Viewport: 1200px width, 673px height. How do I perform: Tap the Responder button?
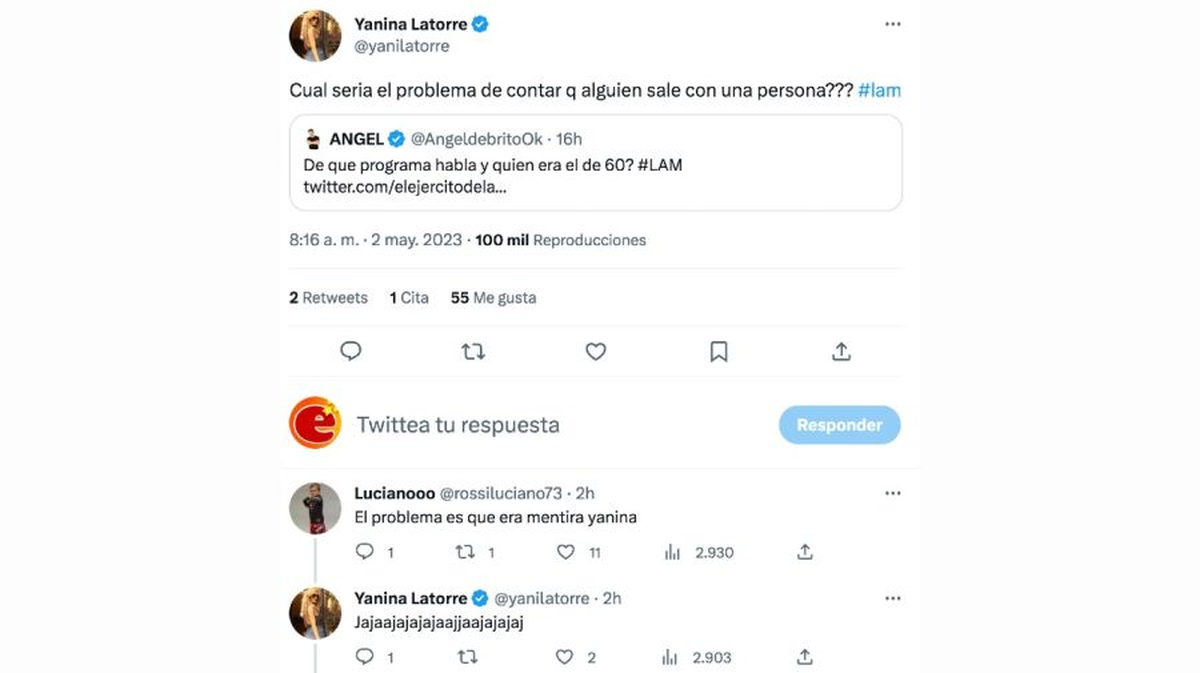pyautogui.click(x=839, y=425)
